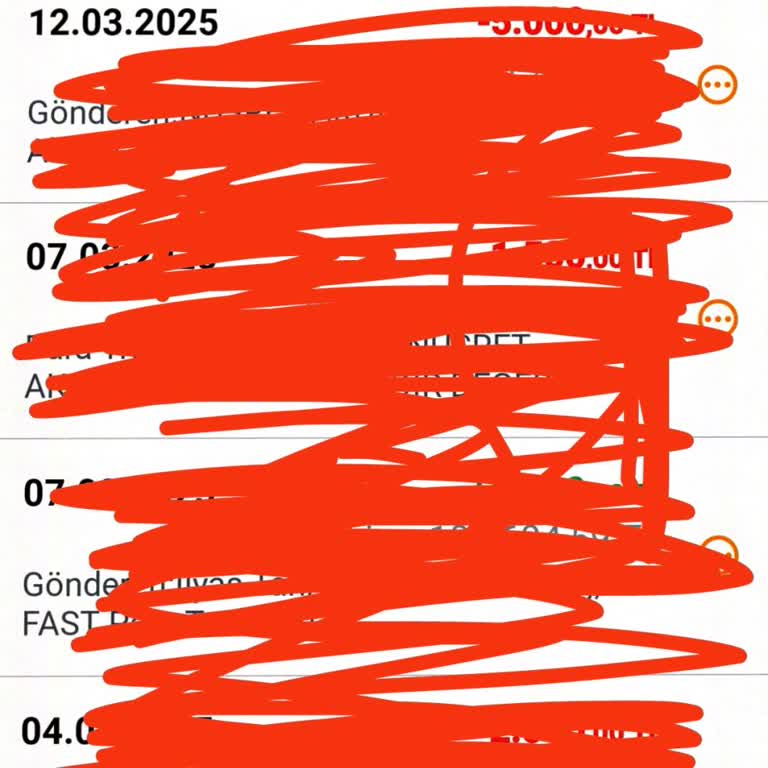
Task: Open more options for the FAST transaction
Action: point(718,553)
